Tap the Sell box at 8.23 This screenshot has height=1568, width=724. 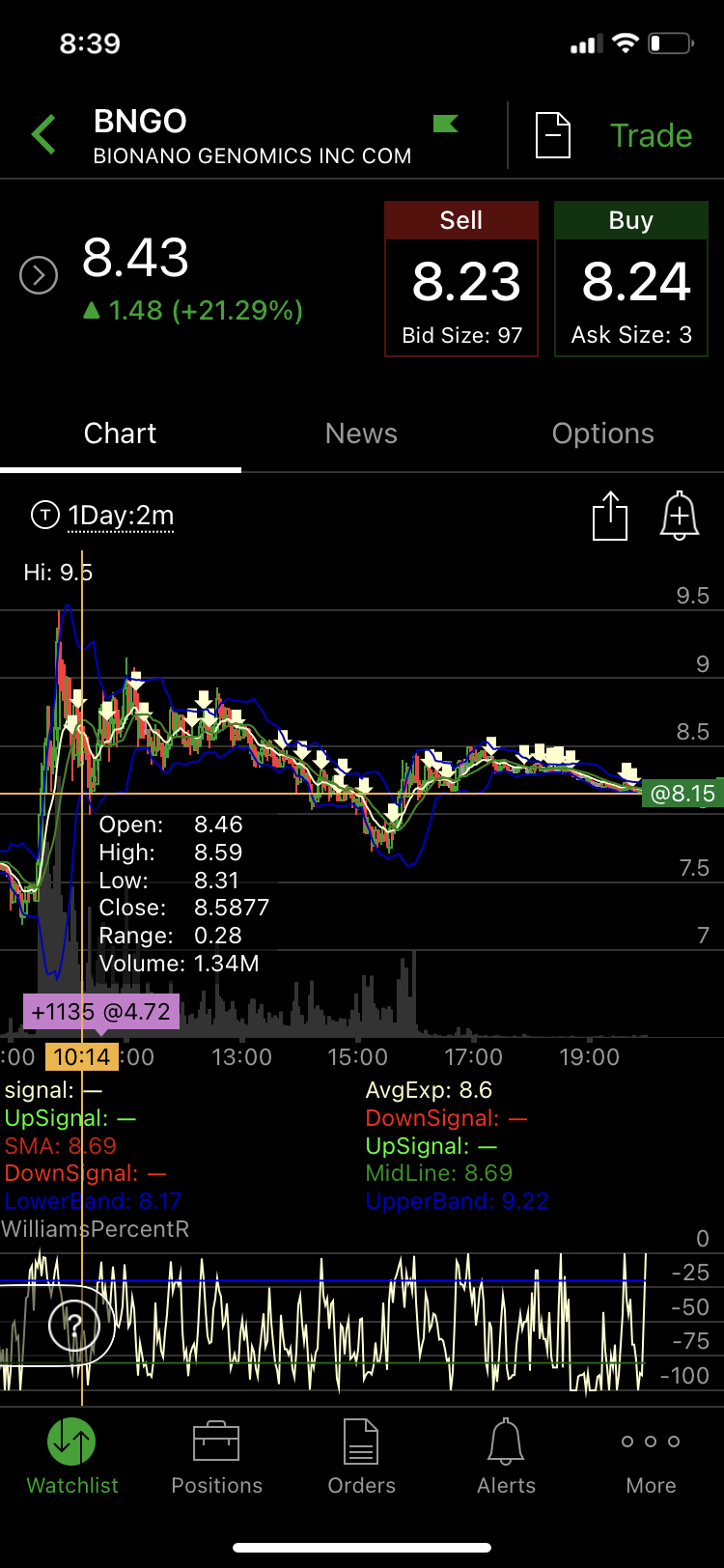(x=461, y=279)
